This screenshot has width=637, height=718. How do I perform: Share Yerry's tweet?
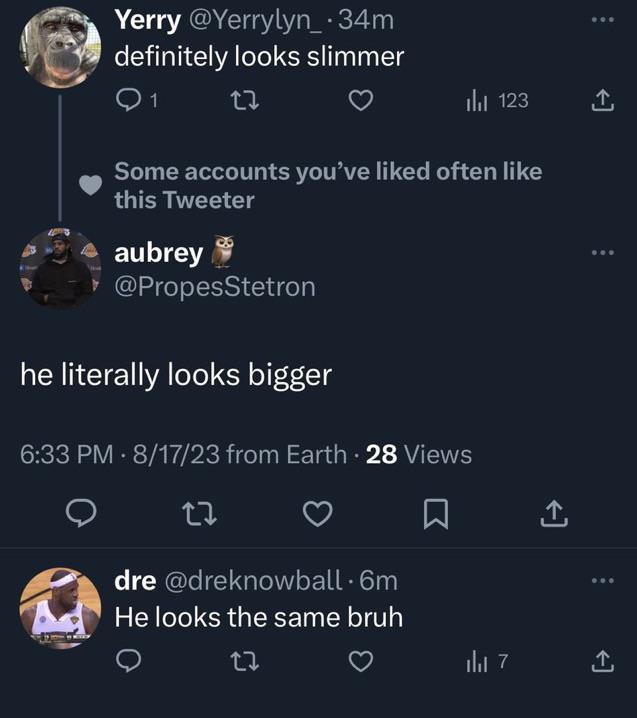click(600, 100)
